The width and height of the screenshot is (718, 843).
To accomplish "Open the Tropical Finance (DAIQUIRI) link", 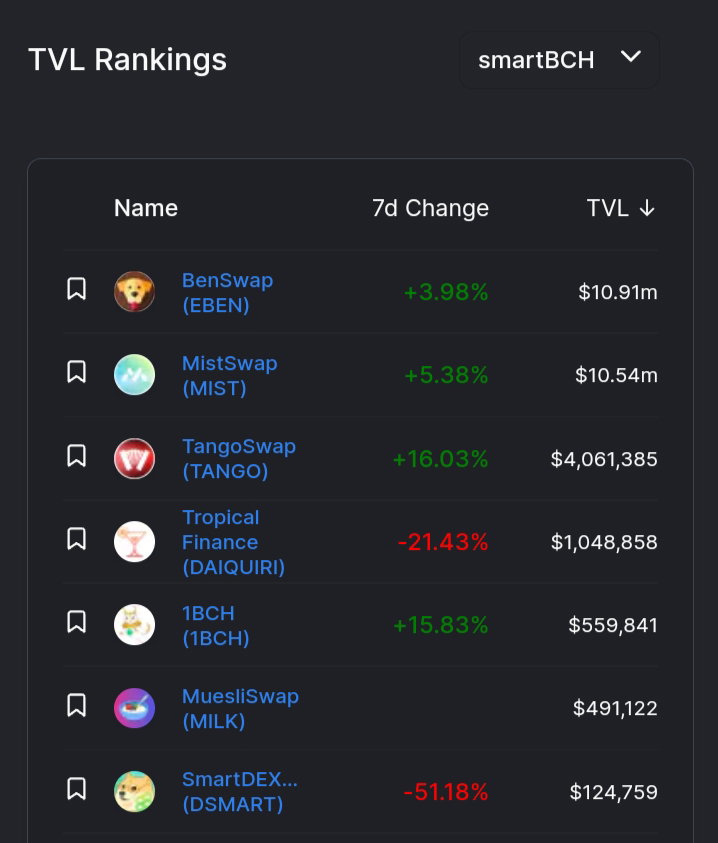I will click(x=233, y=542).
